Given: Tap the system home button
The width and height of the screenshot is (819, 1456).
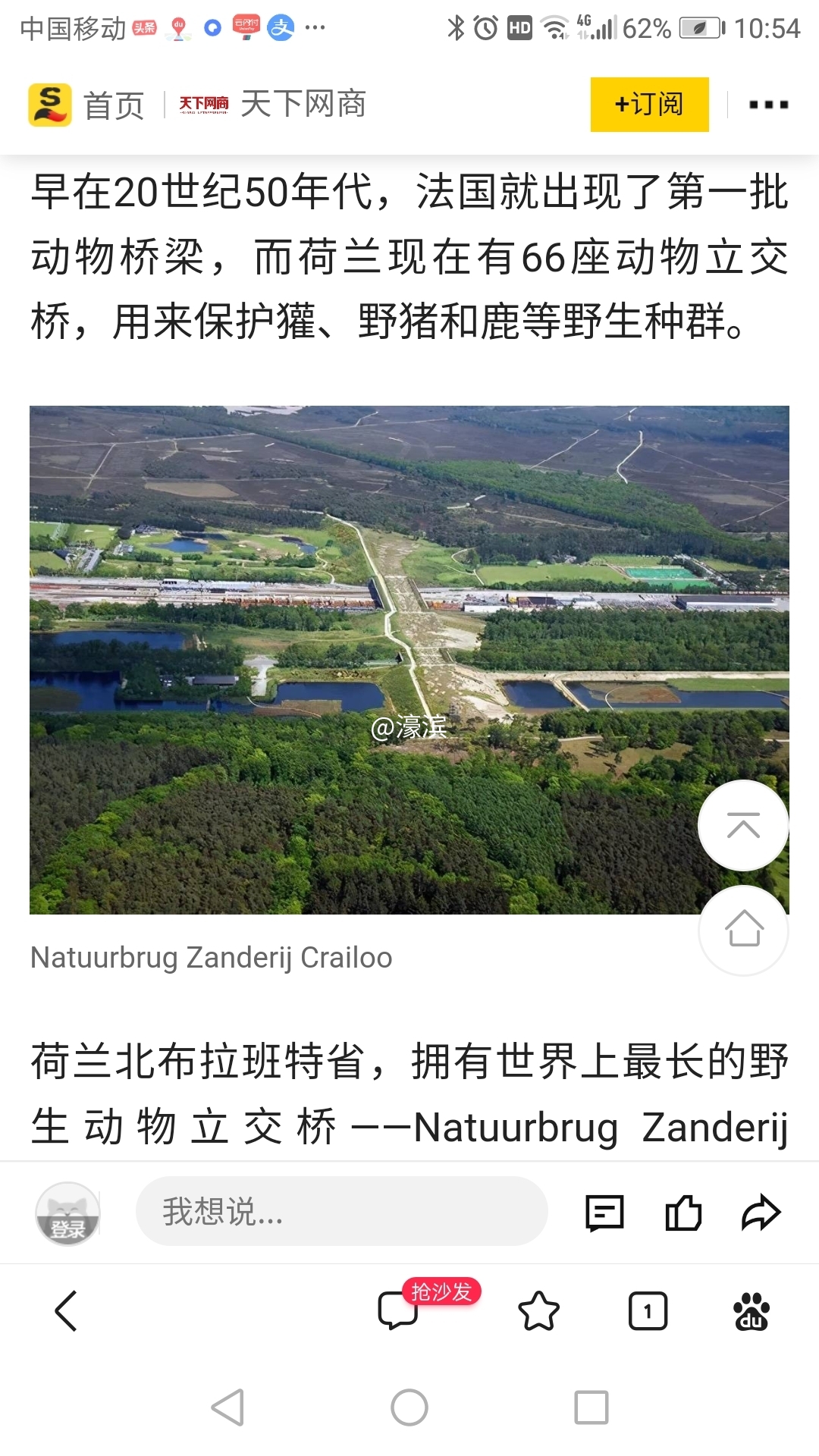Looking at the screenshot, I should point(409,1407).
